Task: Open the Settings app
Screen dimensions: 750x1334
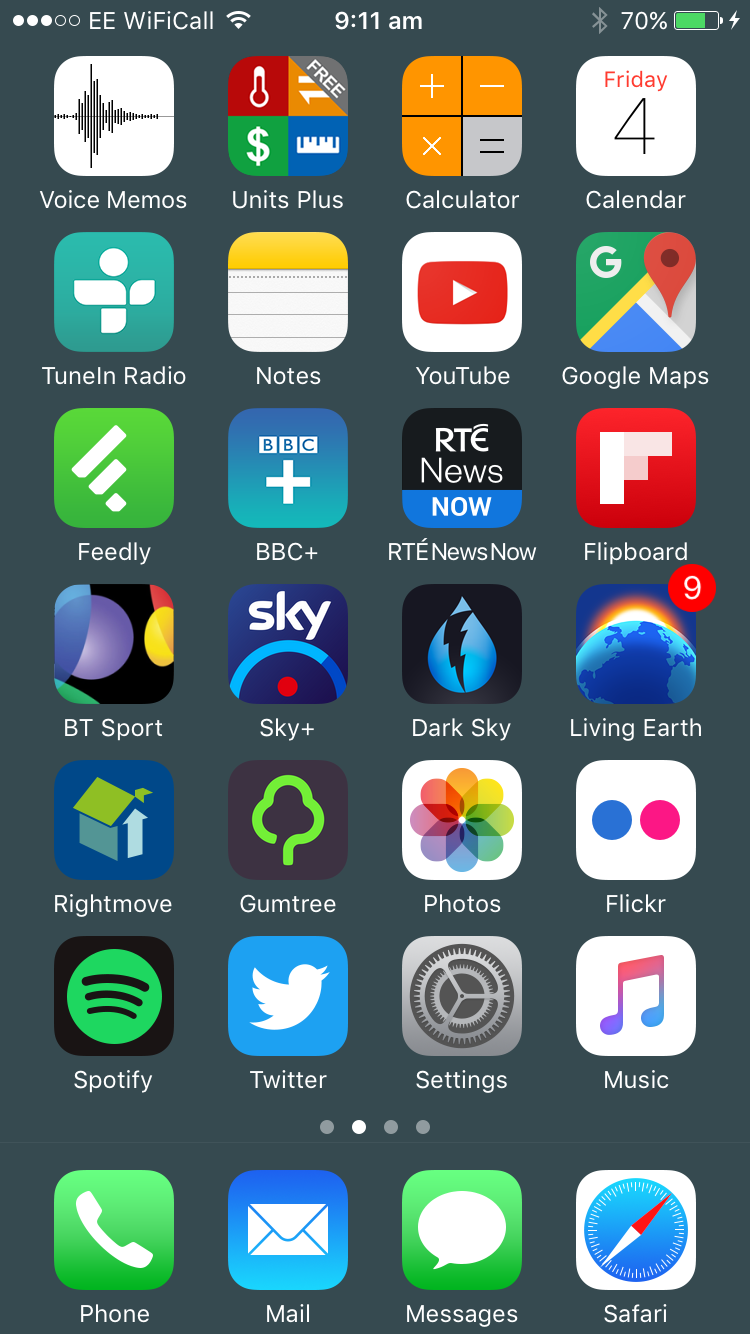Action: coord(461,996)
